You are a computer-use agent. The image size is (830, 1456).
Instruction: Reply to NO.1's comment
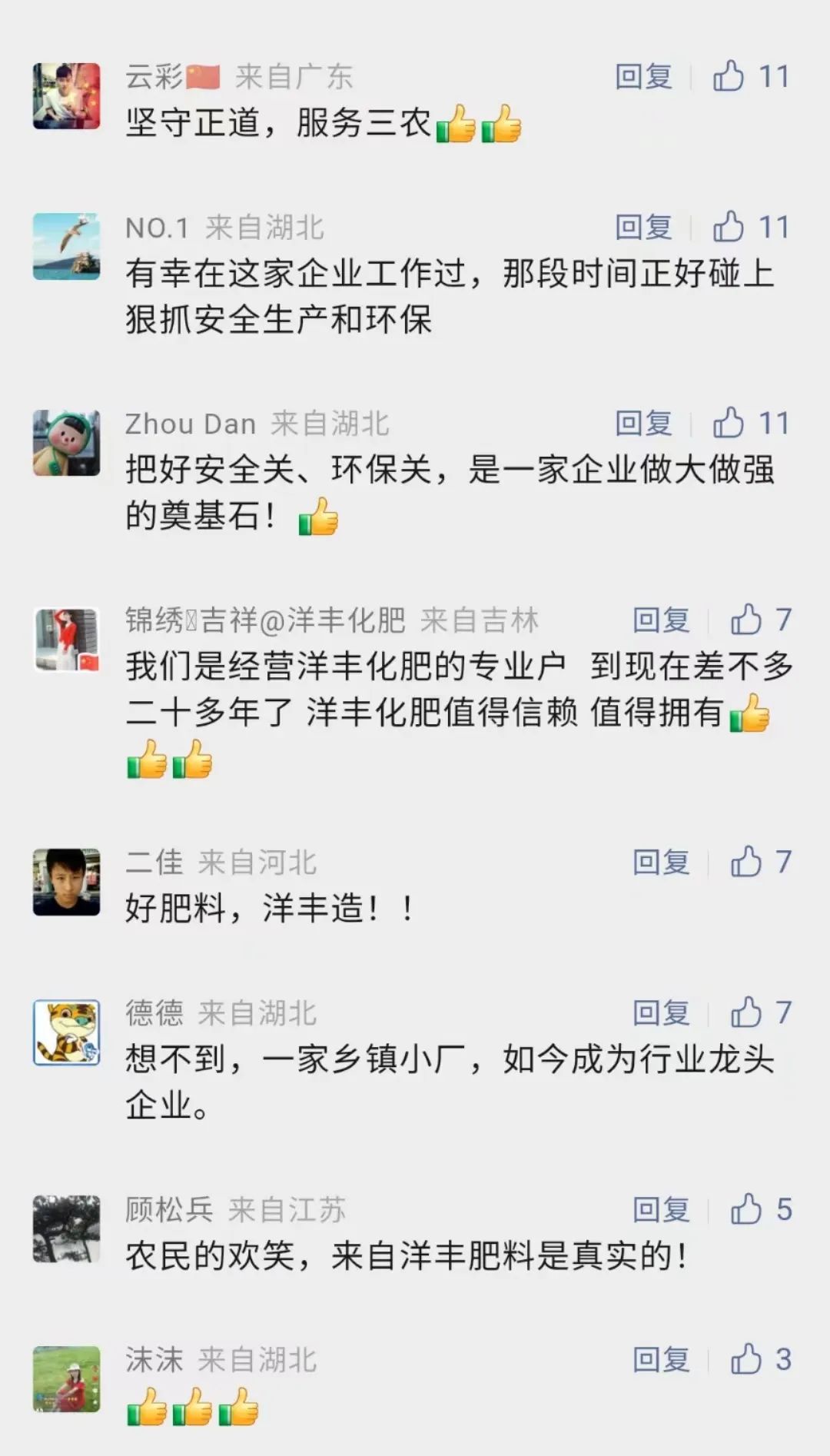[643, 228]
